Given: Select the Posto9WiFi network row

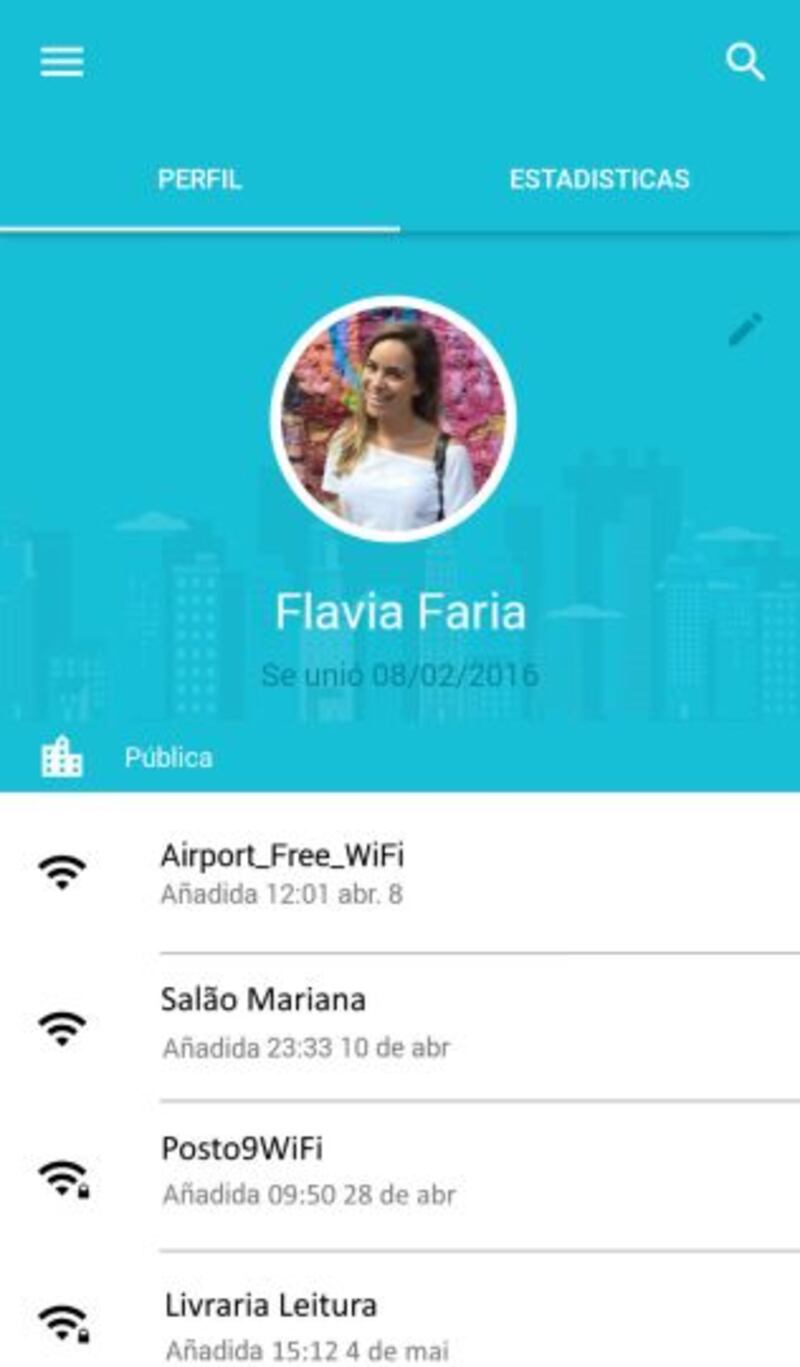Looking at the screenshot, I should 400,1171.
